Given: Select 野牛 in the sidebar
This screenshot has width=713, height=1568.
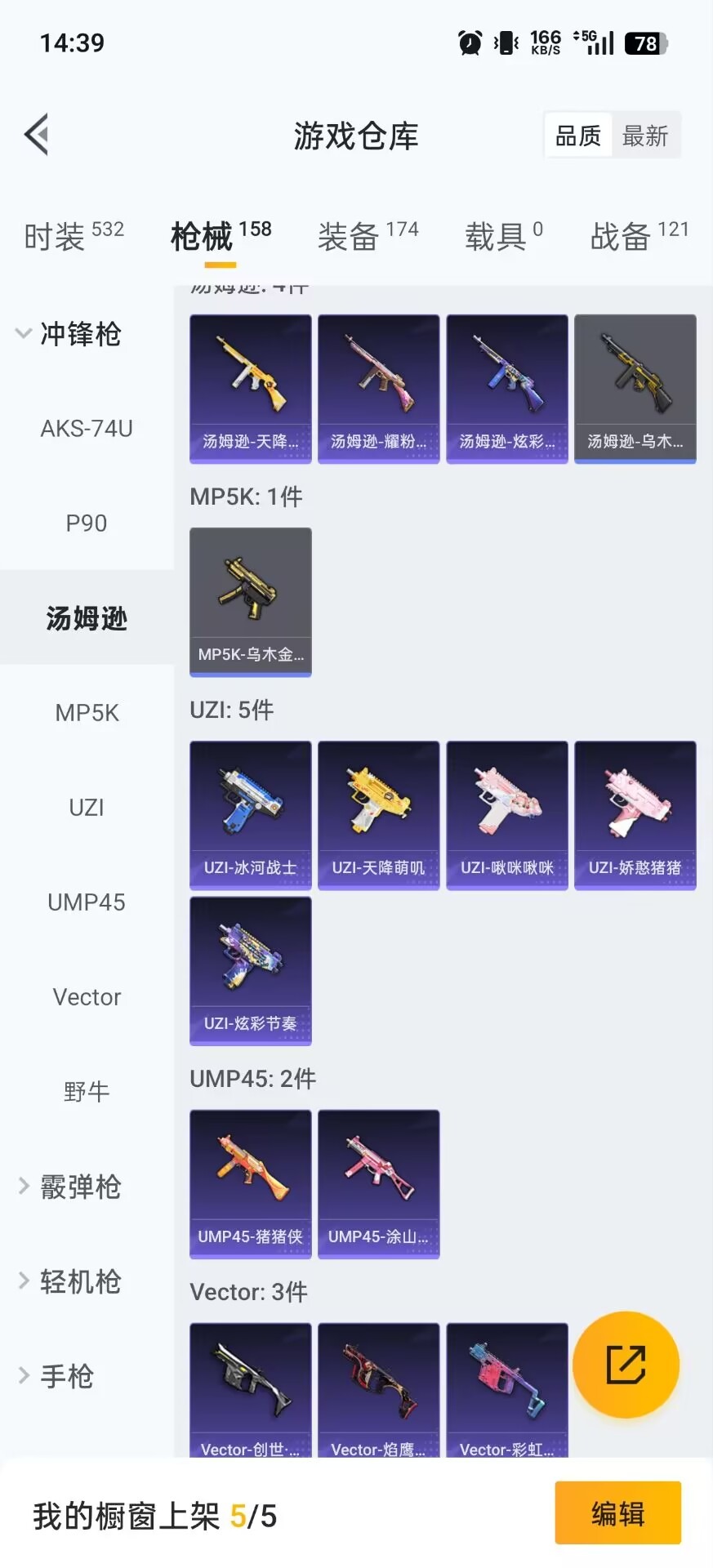Looking at the screenshot, I should click(87, 1091).
